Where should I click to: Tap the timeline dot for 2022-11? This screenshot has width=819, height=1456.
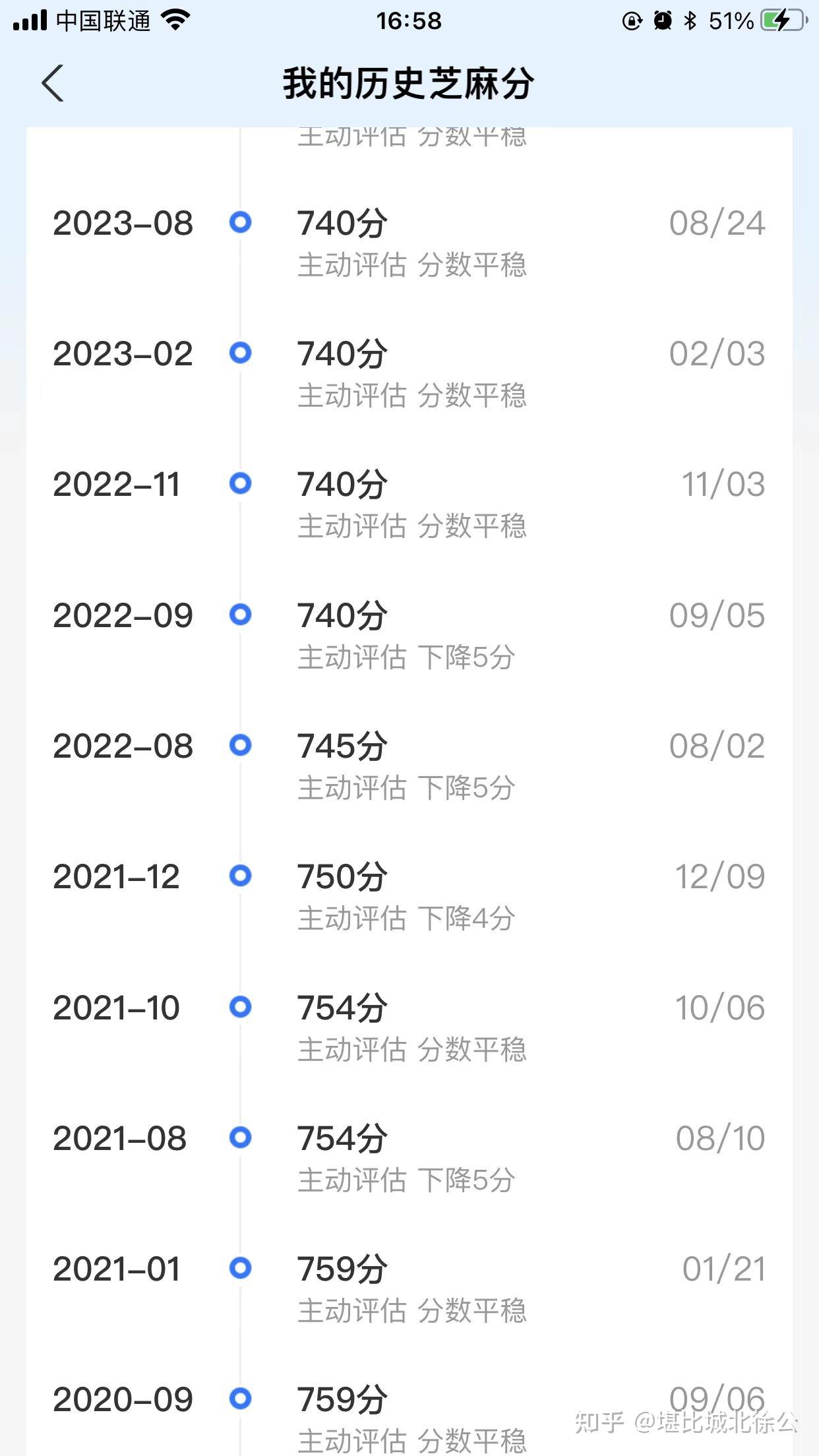(241, 483)
